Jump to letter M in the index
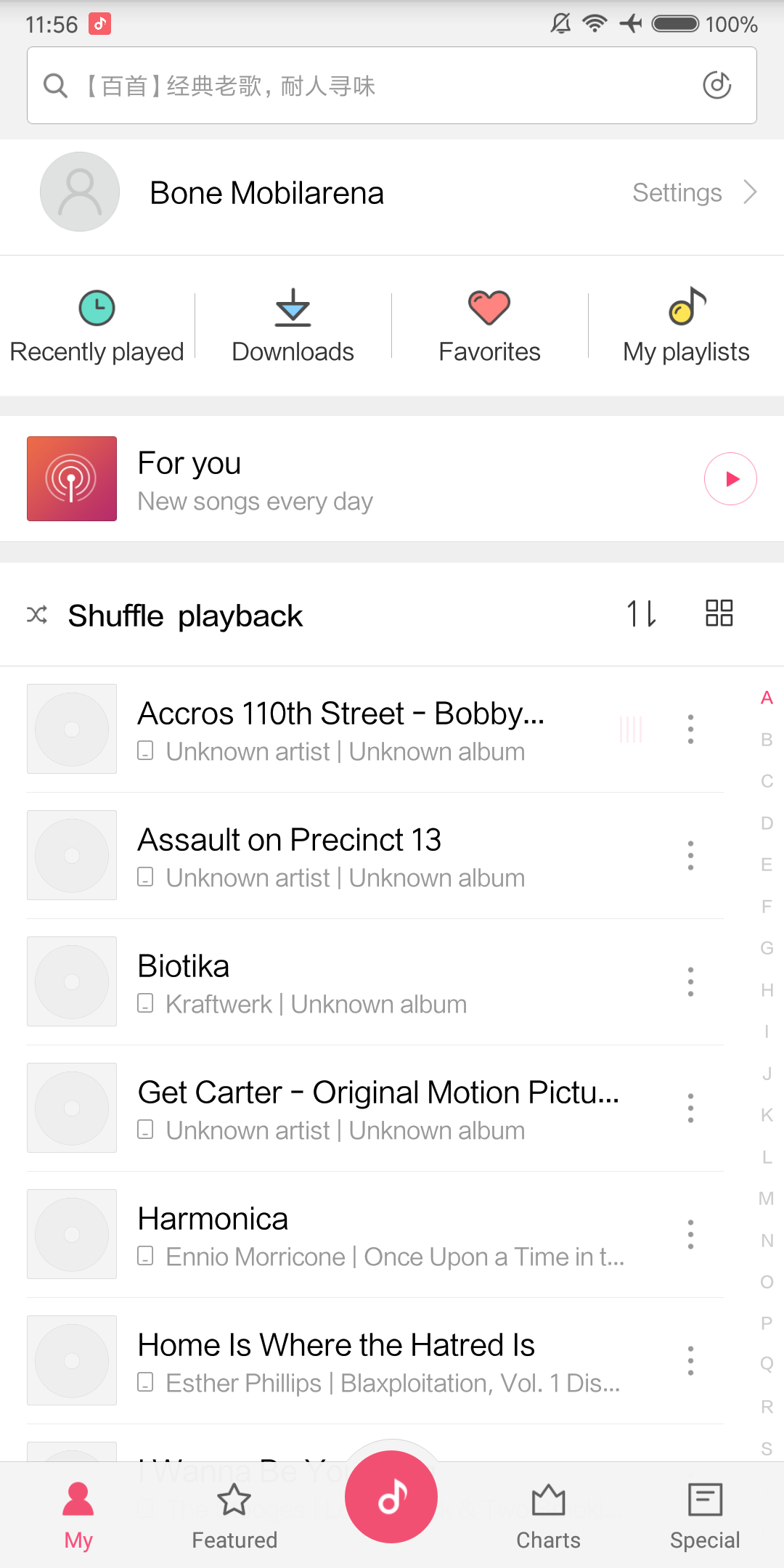The width and height of the screenshot is (784, 1568). (767, 1199)
